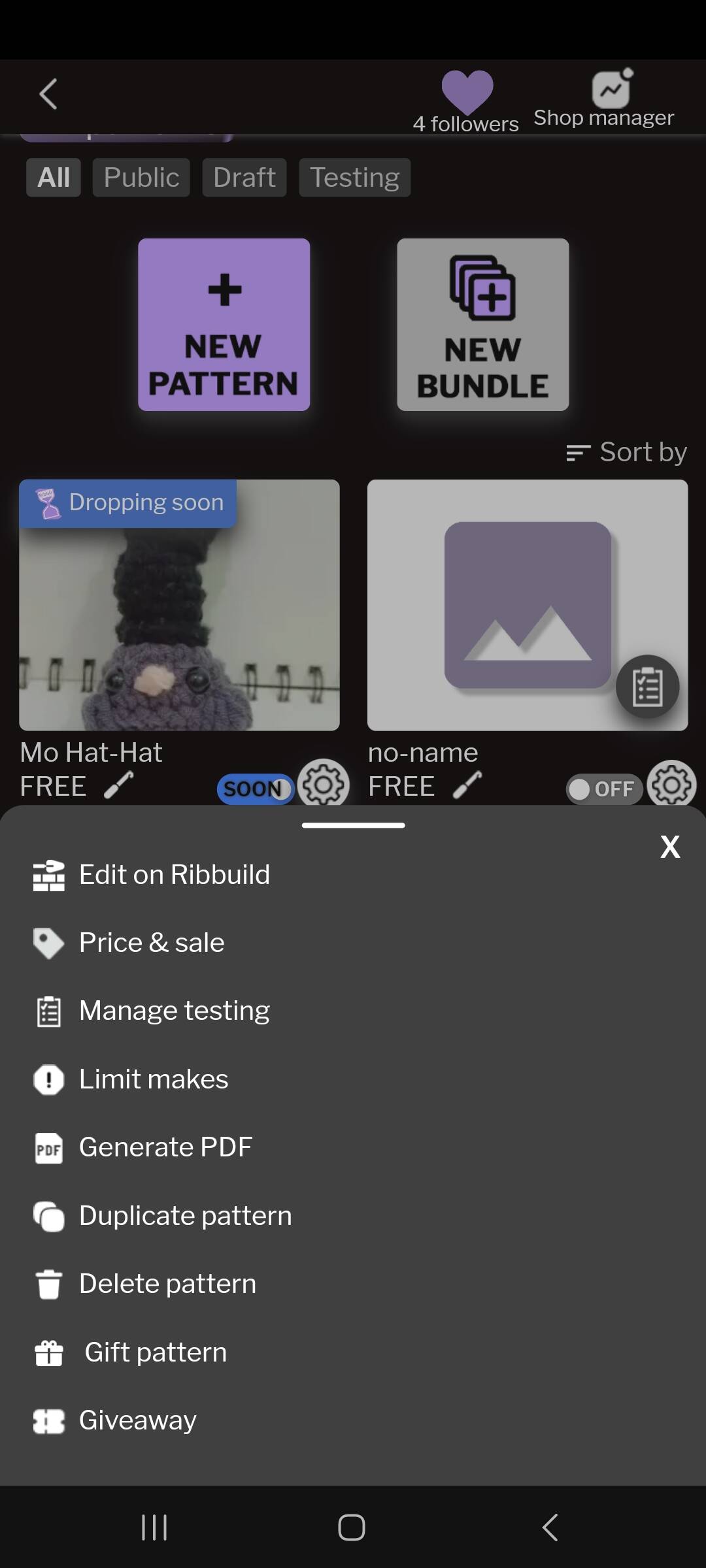Screen dimensions: 706x1568
Task: Open the Limit makes option
Action: (x=353, y=1079)
